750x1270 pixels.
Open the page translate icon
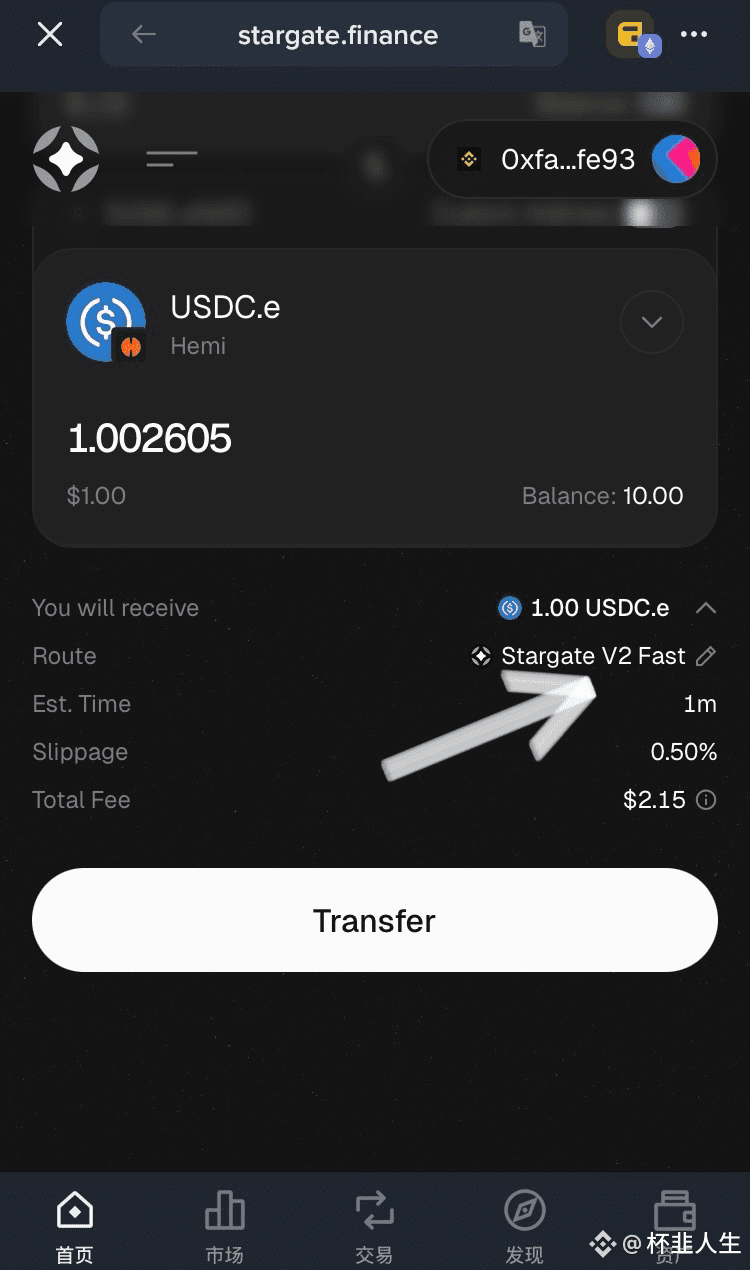pyautogui.click(x=532, y=35)
